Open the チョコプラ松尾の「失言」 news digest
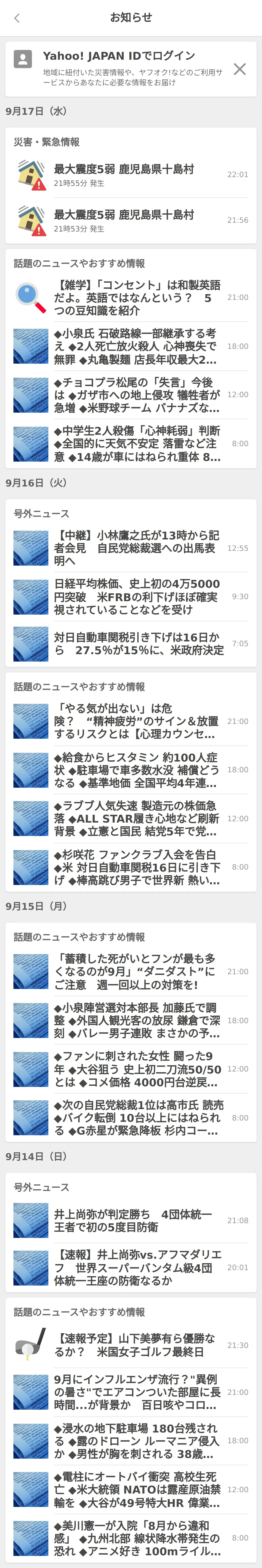The height and width of the screenshot is (1568, 262). coord(131,395)
